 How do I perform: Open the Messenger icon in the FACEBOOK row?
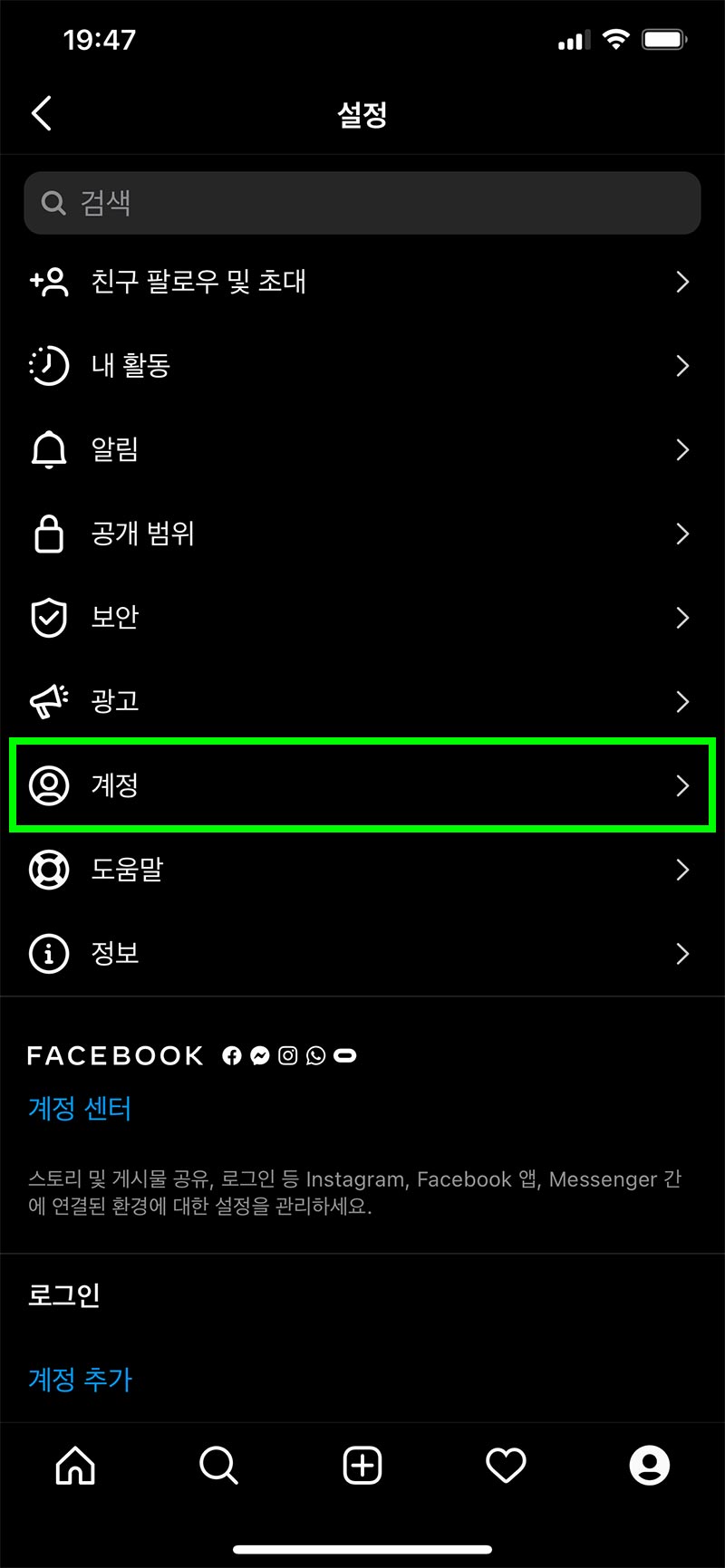click(259, 1055)
